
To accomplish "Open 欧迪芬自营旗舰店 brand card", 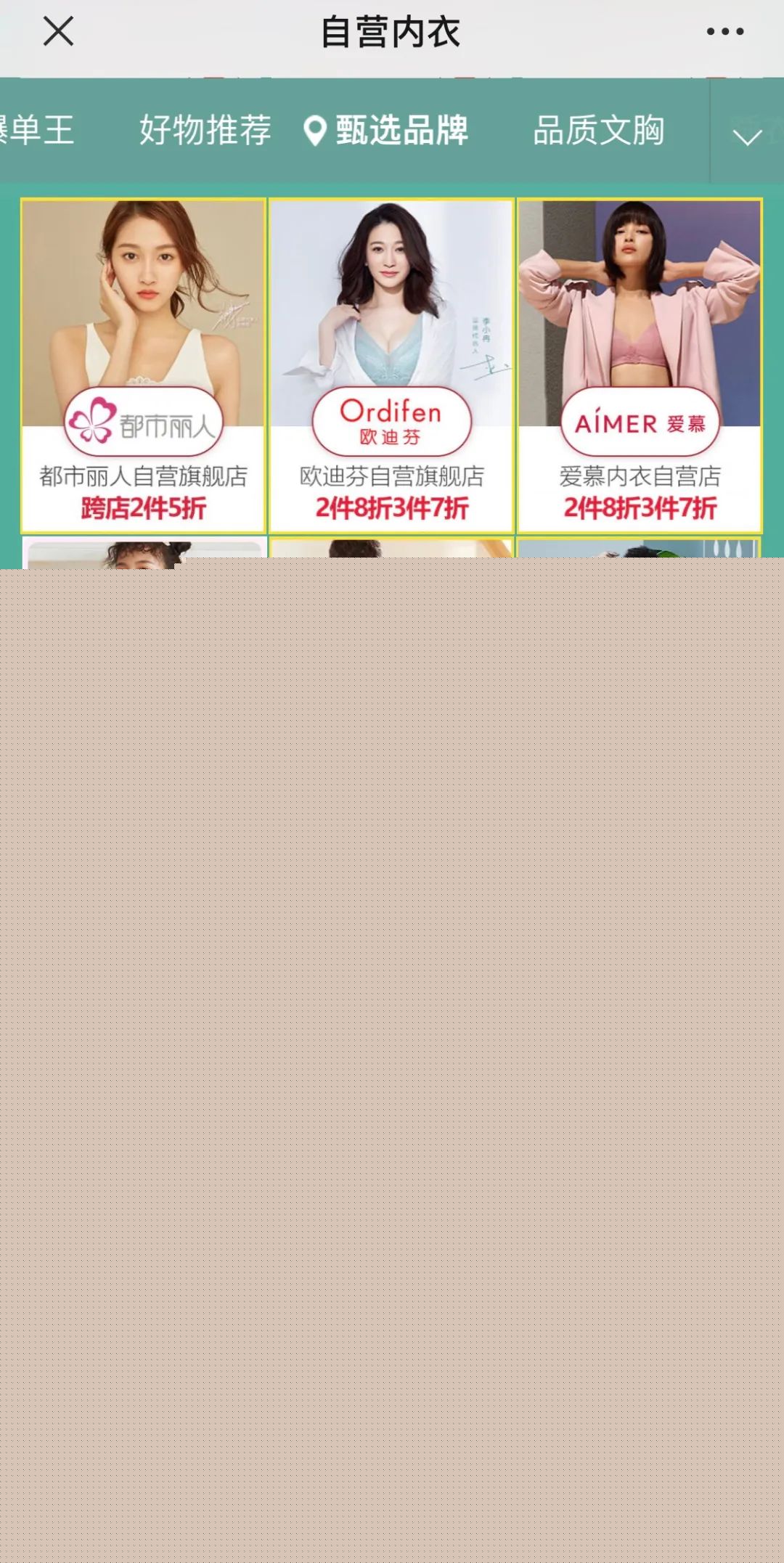I will (x=391, y=366).
